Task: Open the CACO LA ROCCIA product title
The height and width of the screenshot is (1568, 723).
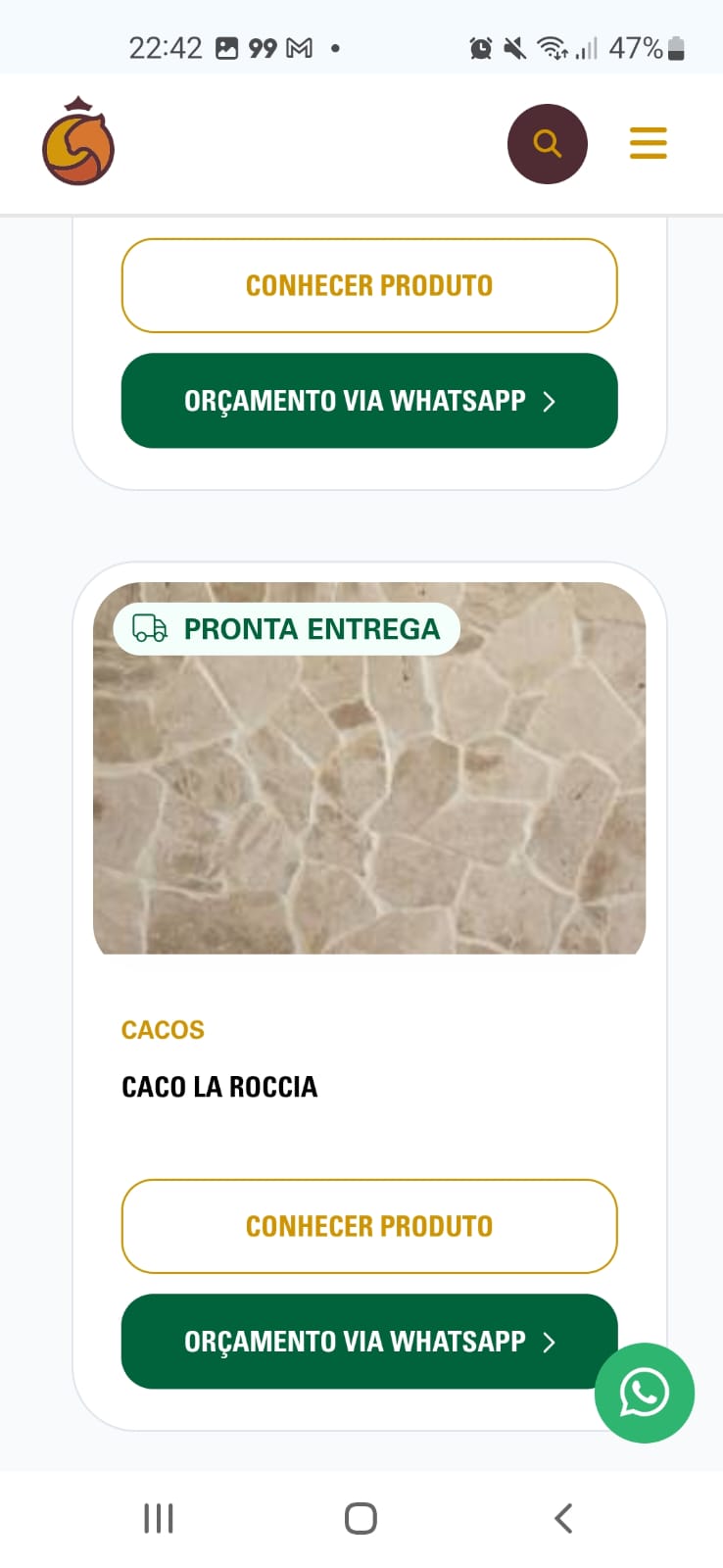Action: [x=219, y=1086]
